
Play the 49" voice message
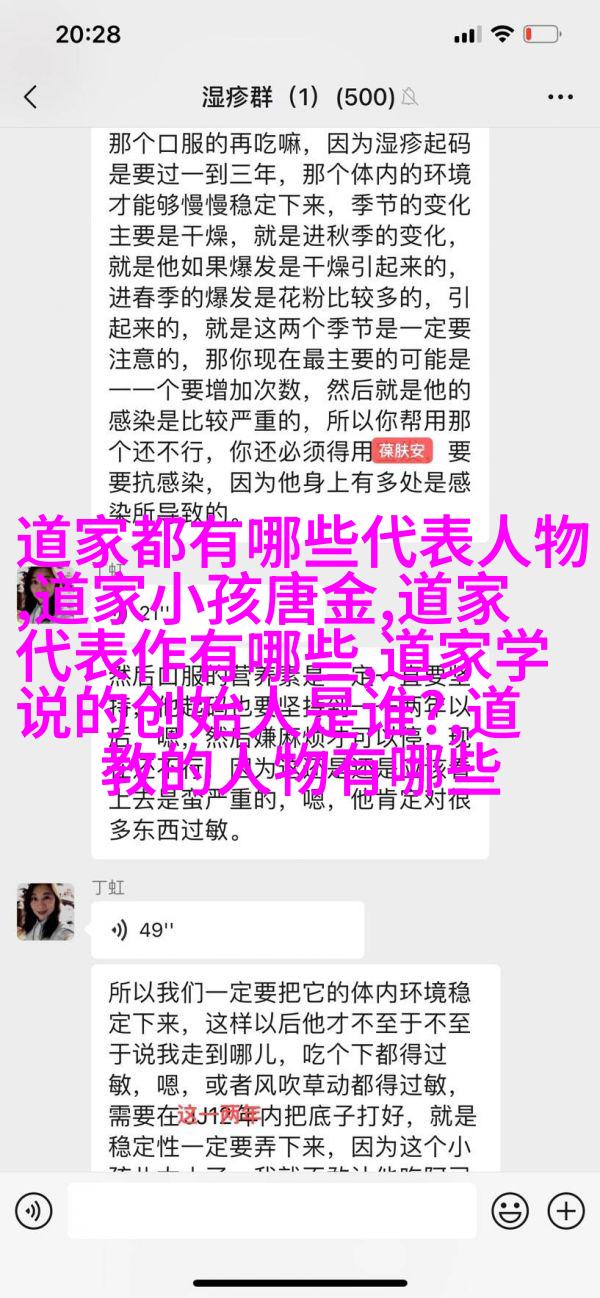[x=227, y=930]
